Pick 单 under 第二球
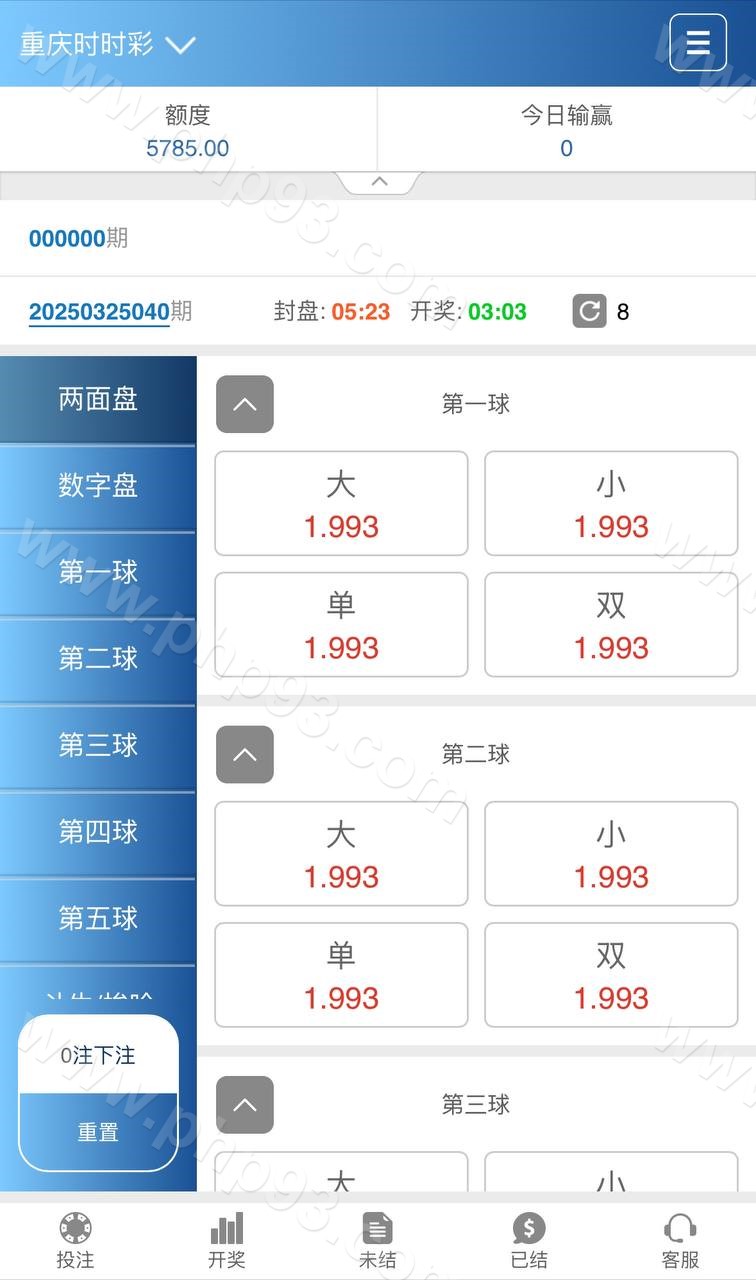 coord(341,974)
